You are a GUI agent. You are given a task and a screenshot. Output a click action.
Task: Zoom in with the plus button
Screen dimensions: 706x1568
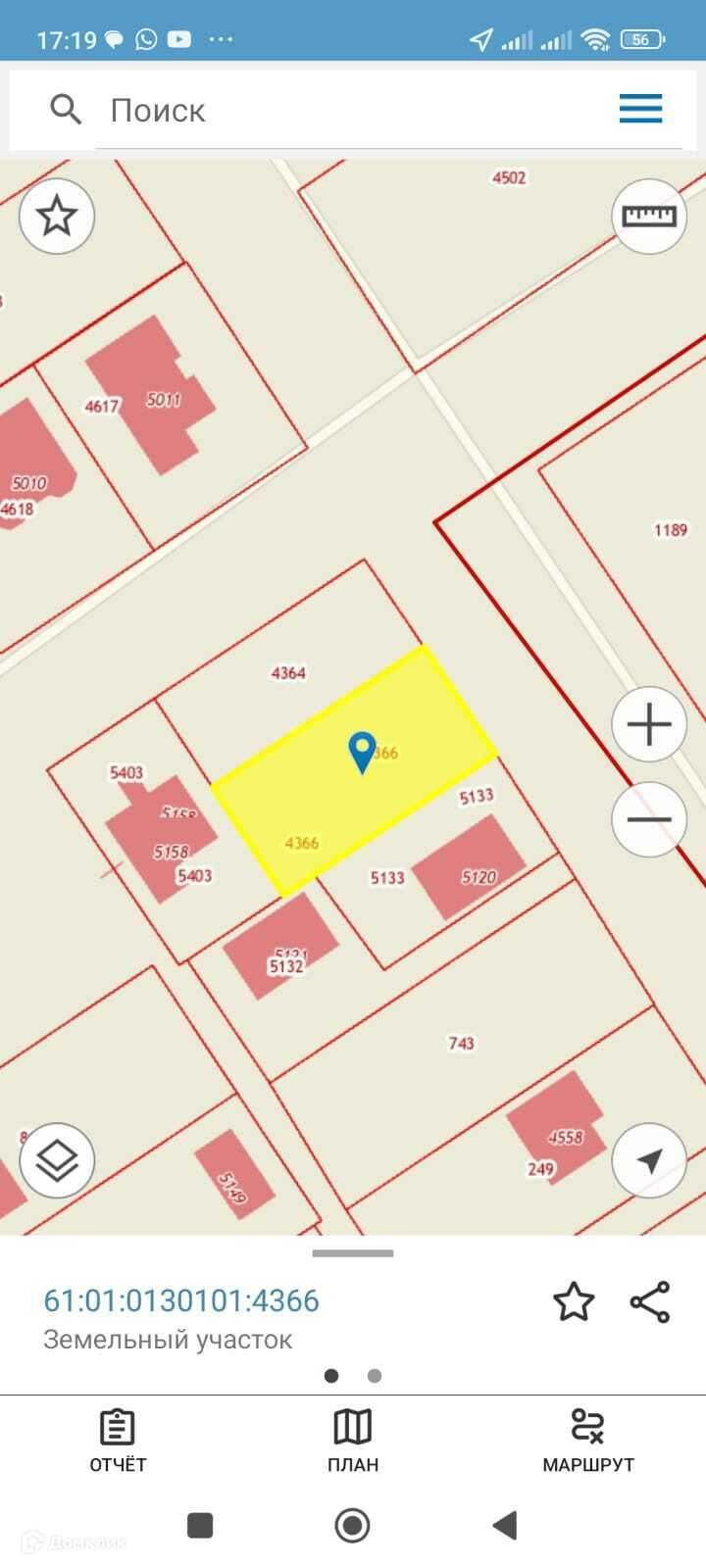coord(649,725)
